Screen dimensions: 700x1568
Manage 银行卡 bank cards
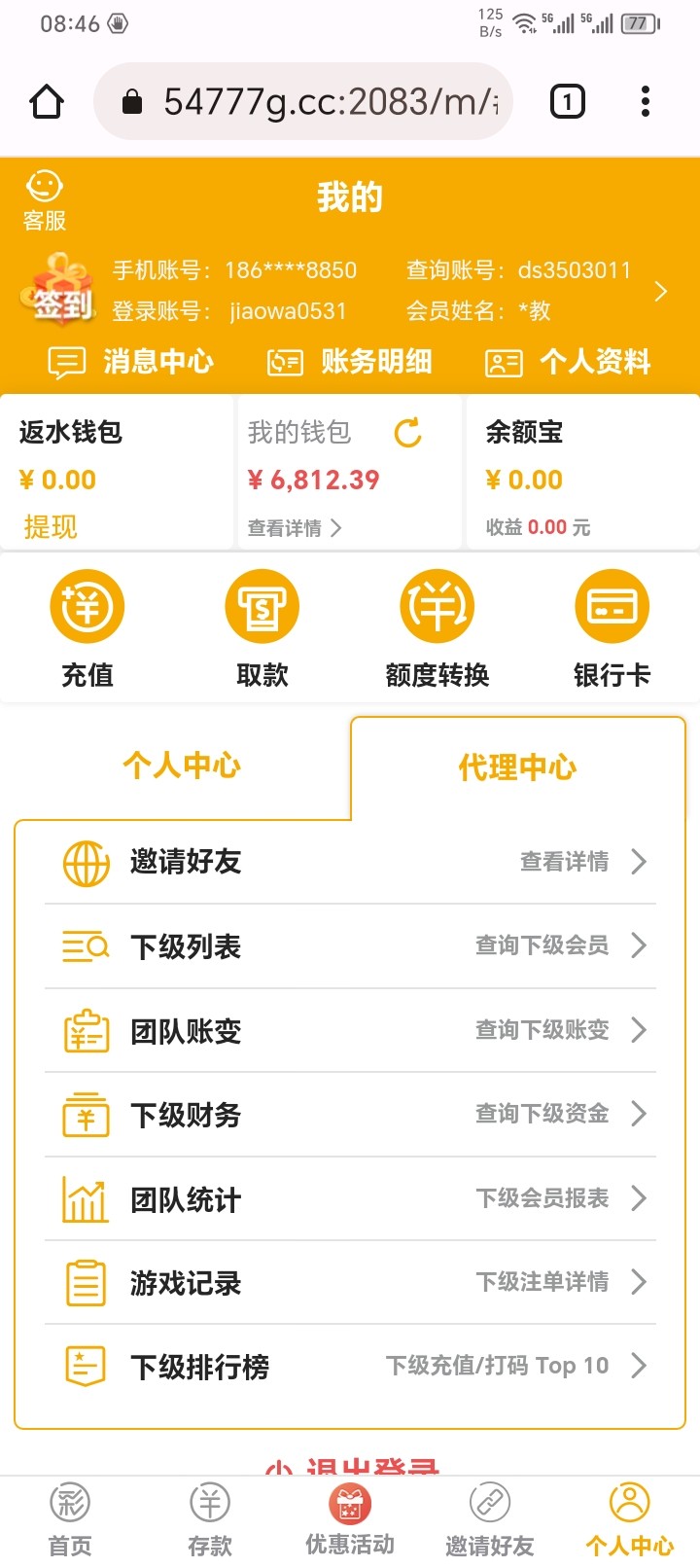click(x=612, y=629)
